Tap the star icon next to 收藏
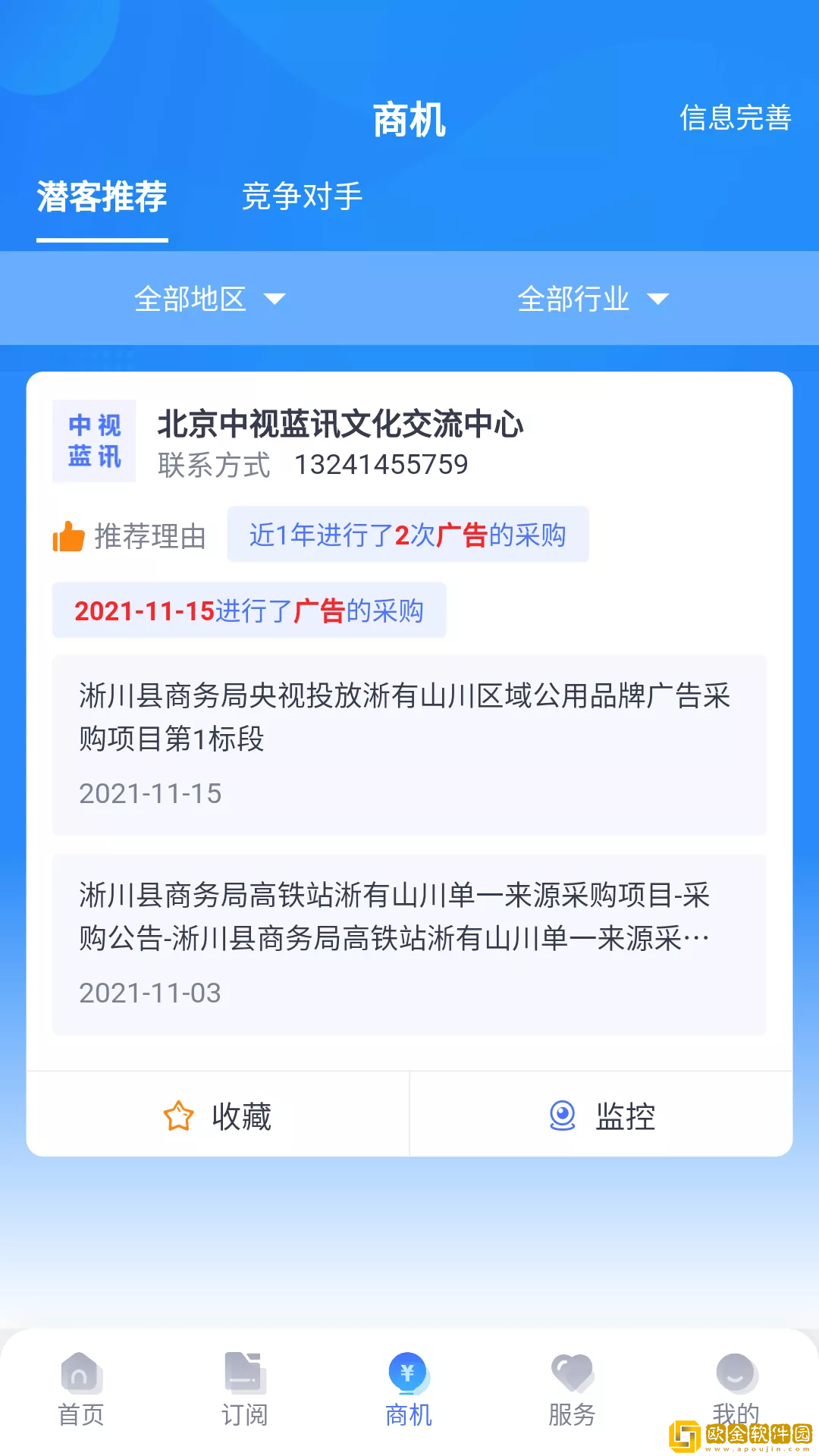This screenshot has width=819, height=1456. click(x=177, y=1115)
